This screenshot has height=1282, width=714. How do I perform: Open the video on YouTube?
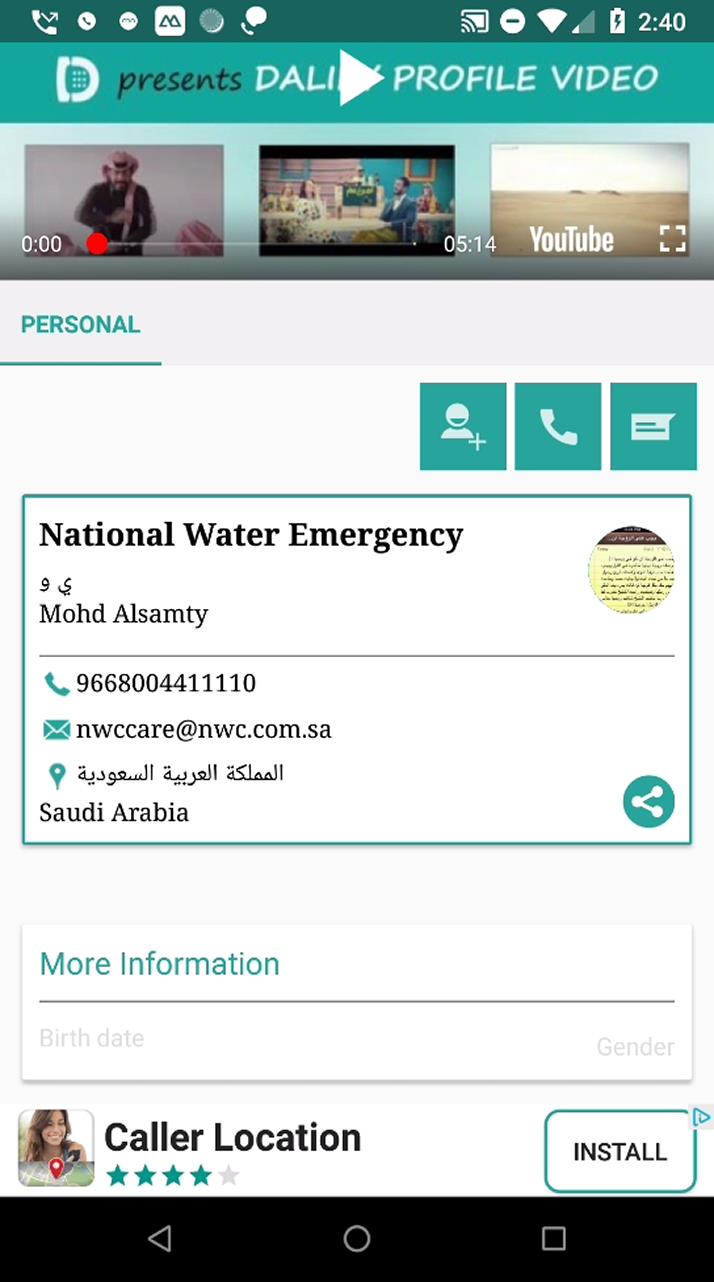571,239
